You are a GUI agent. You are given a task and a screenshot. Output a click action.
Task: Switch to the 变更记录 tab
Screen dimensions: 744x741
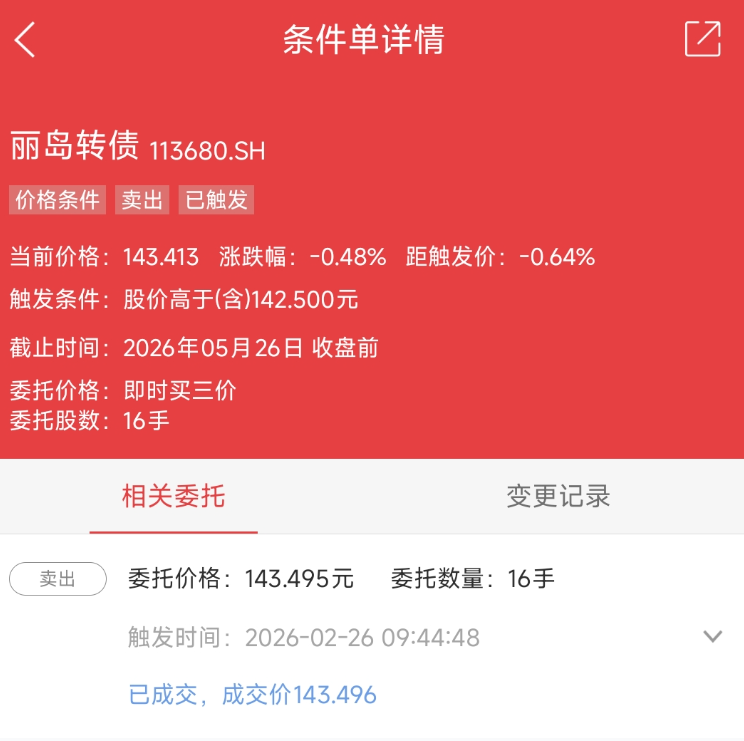click(558, 496)
